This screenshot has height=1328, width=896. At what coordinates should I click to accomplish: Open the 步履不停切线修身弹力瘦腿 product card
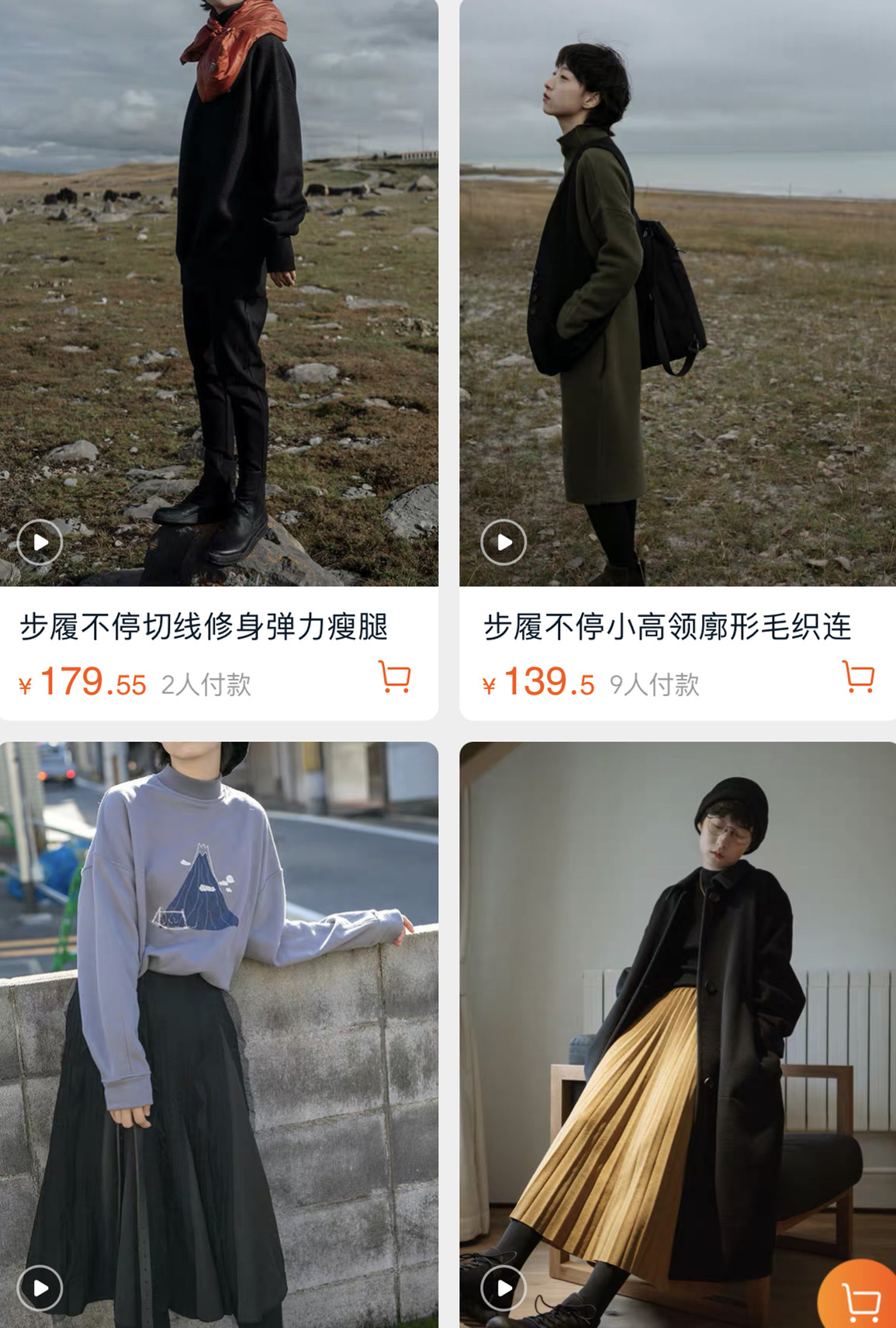click(203, 626)
